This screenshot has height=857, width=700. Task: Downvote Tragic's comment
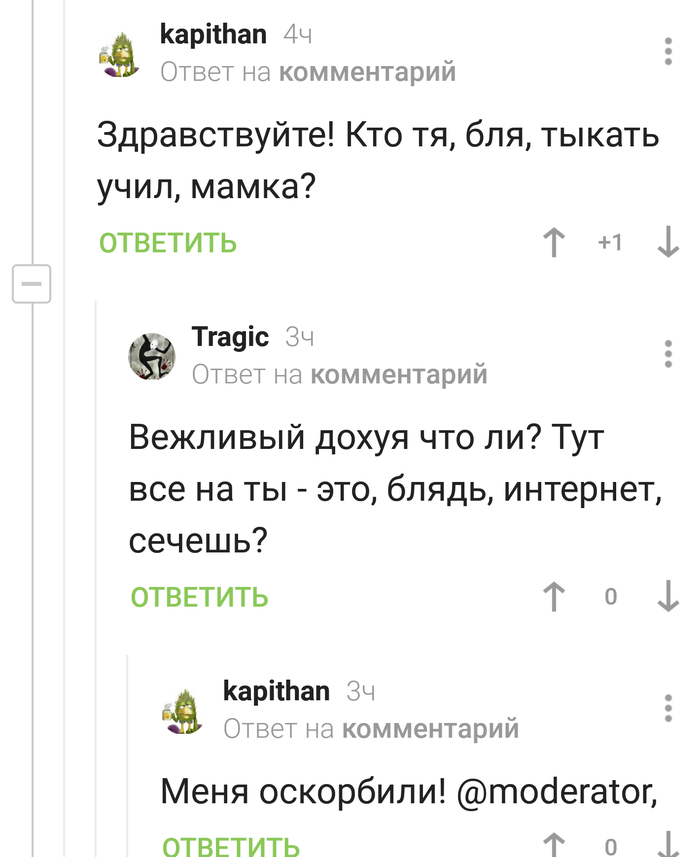click(x=668, y=597)
